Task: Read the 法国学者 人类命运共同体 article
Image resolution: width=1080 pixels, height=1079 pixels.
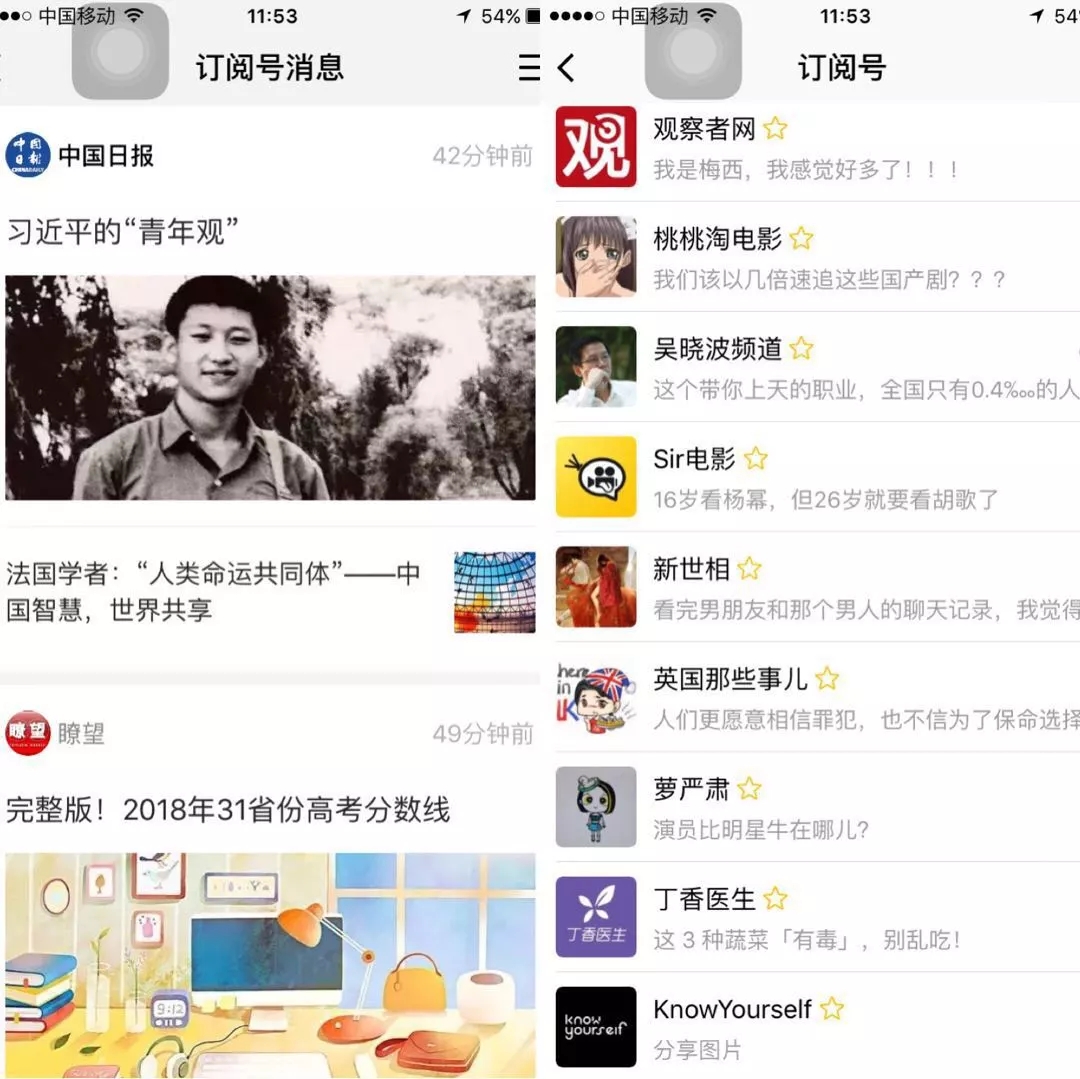Action: click(x=214, y=591)
